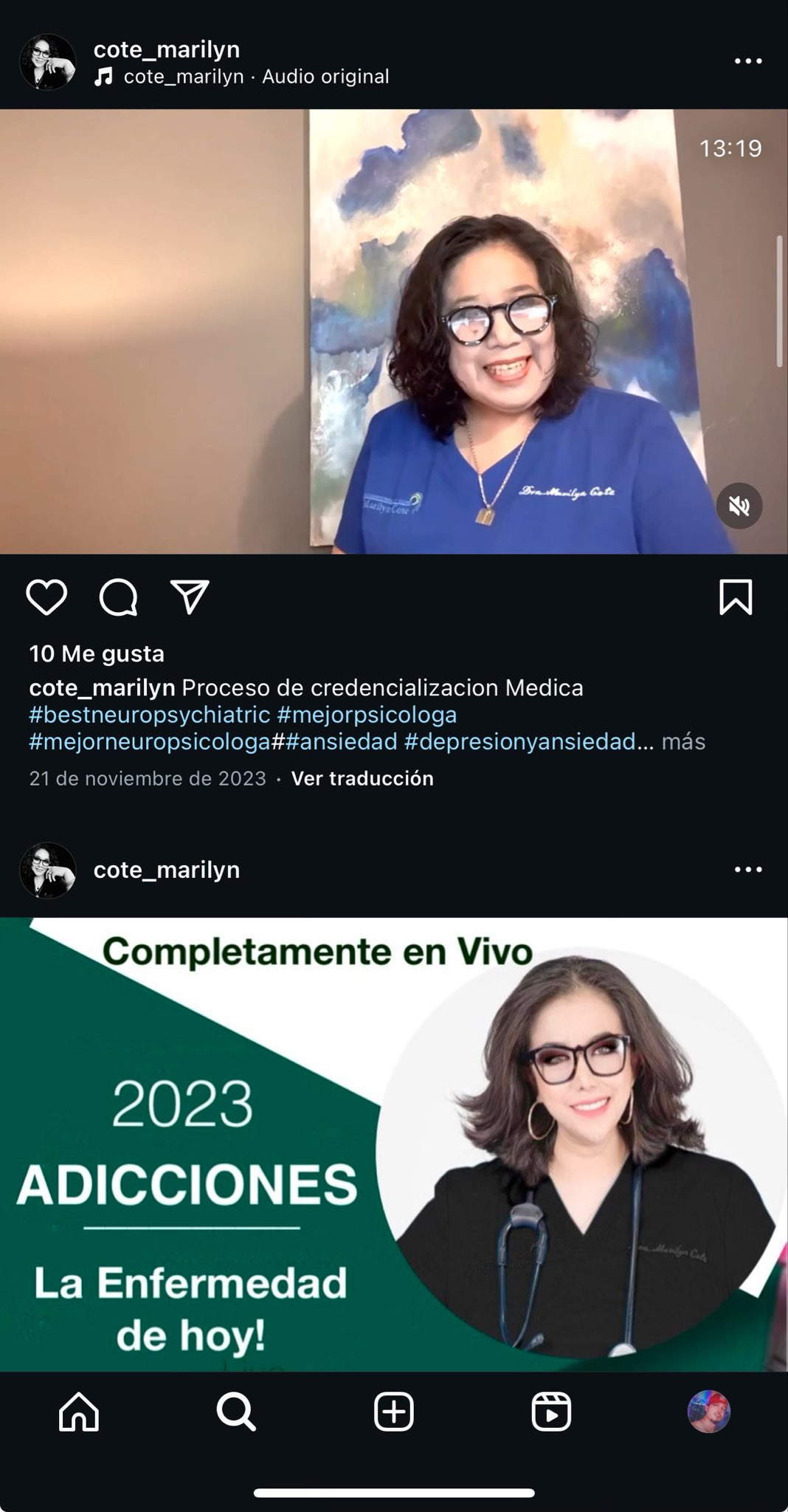This screenshot has width=788, height=1512.
Task: Open #mejorpsicologa hashtag
Action: tap(367, 715)
